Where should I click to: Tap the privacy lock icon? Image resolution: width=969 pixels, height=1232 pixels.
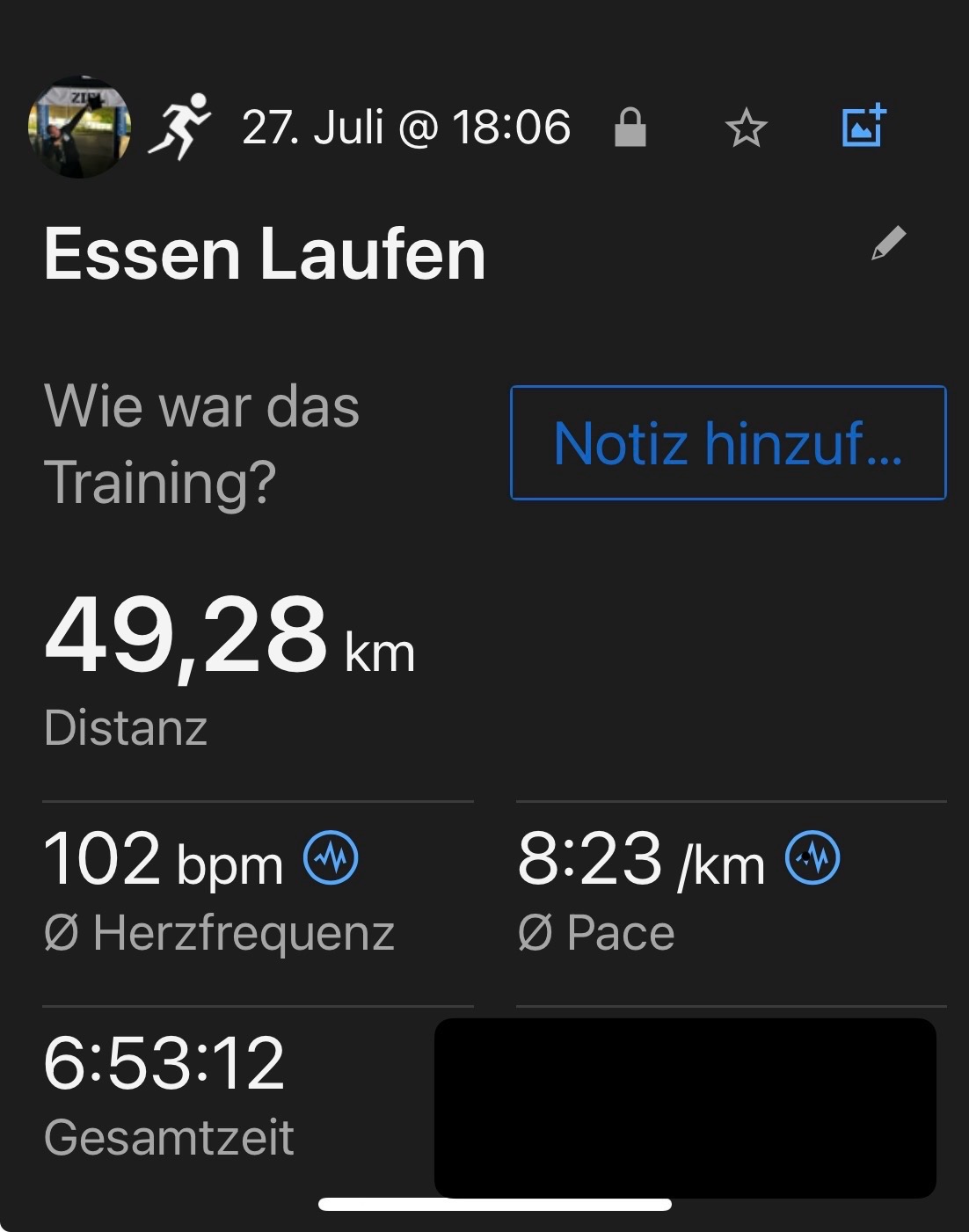[x=630, y=128]
